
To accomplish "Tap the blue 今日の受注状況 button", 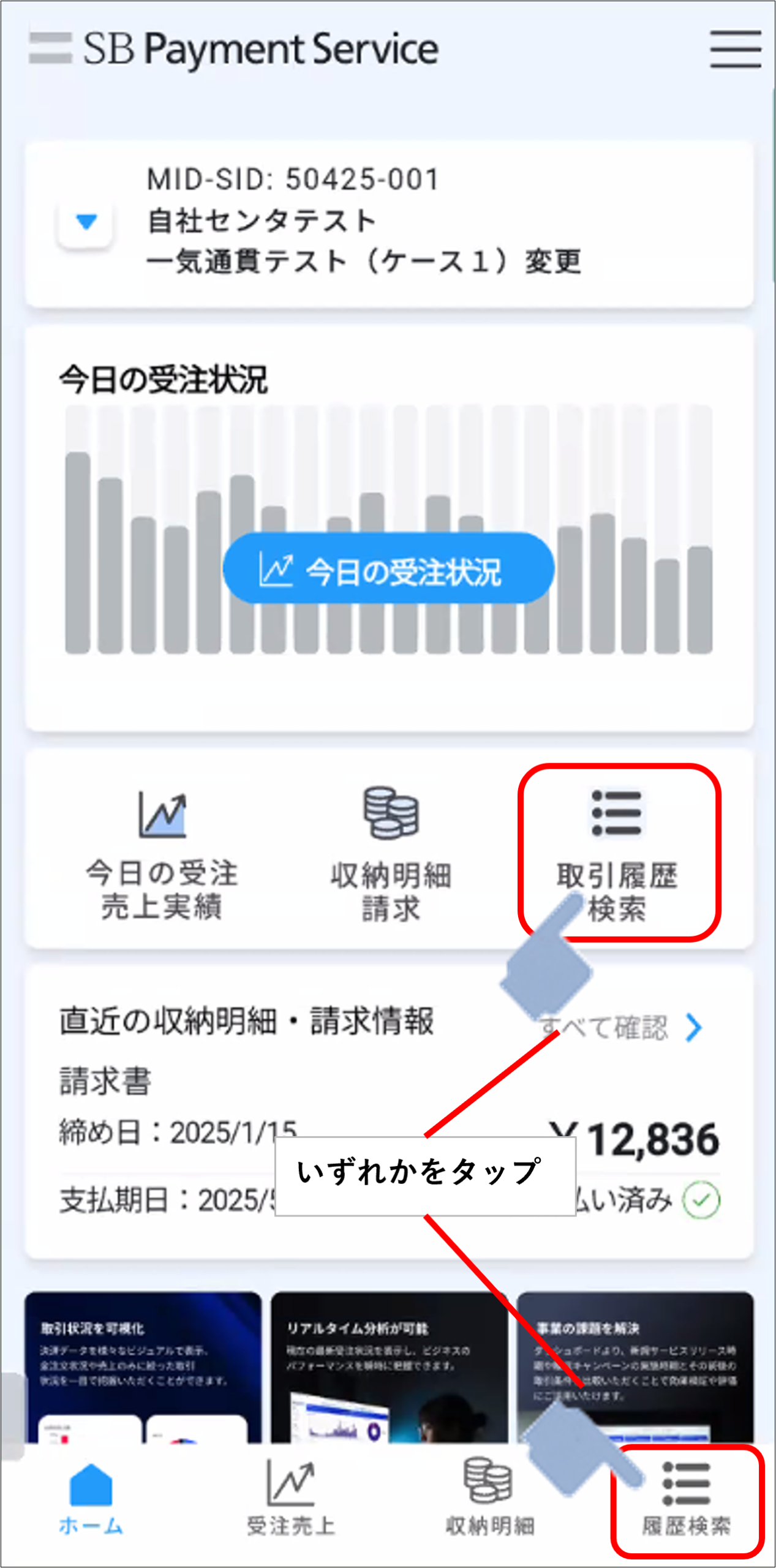I will pos(388,568).
